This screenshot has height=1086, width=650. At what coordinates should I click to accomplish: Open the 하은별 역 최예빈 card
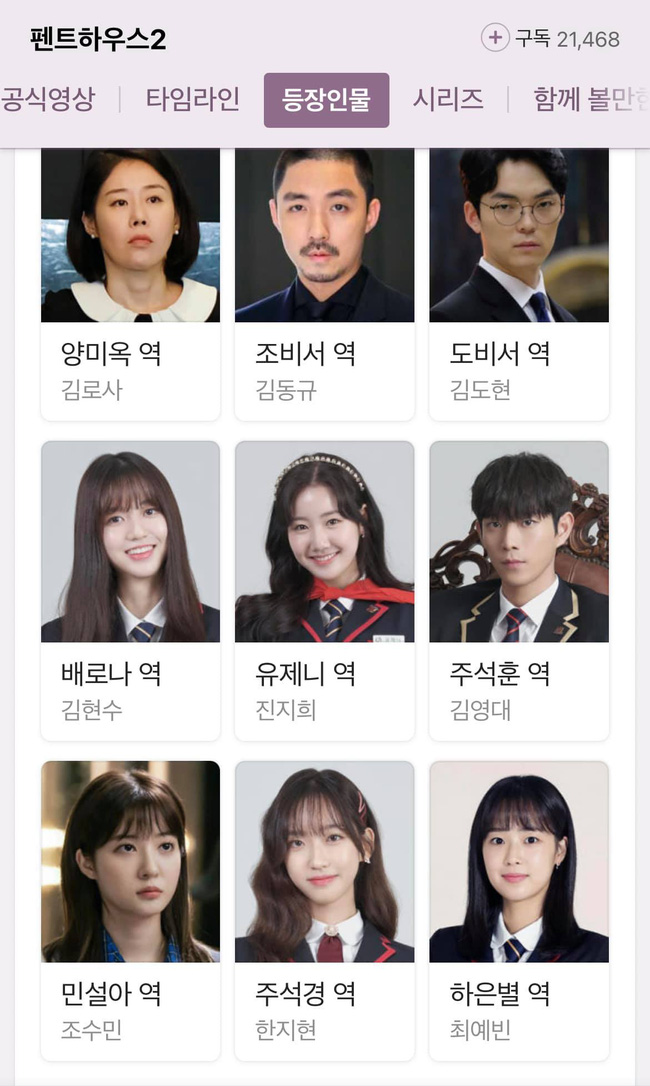(x=519, y=910)
